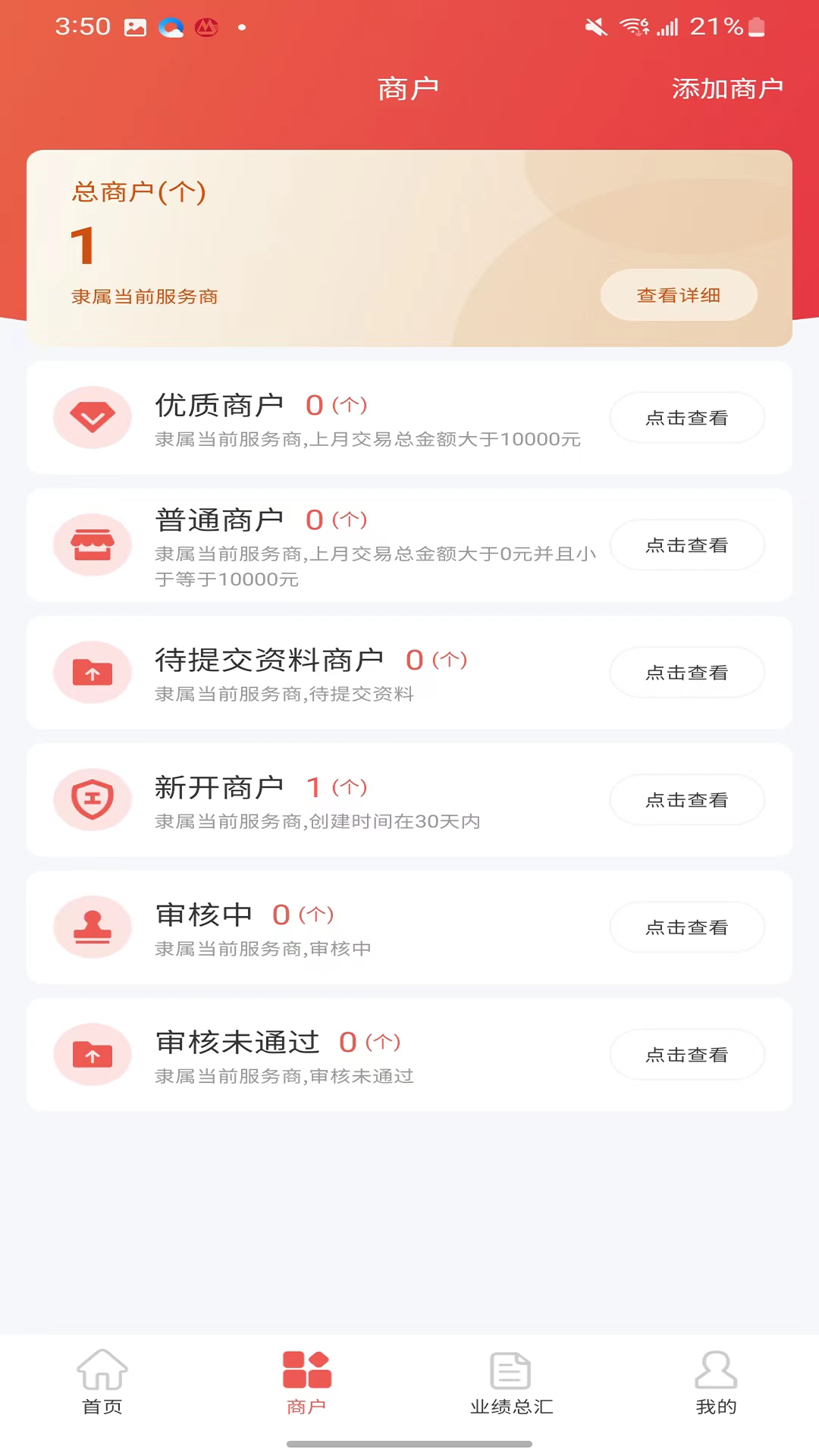This screenshot has height=1456, width=819.
Task: Click the storefront icon for 普通商户
Action: click(93, 544)
